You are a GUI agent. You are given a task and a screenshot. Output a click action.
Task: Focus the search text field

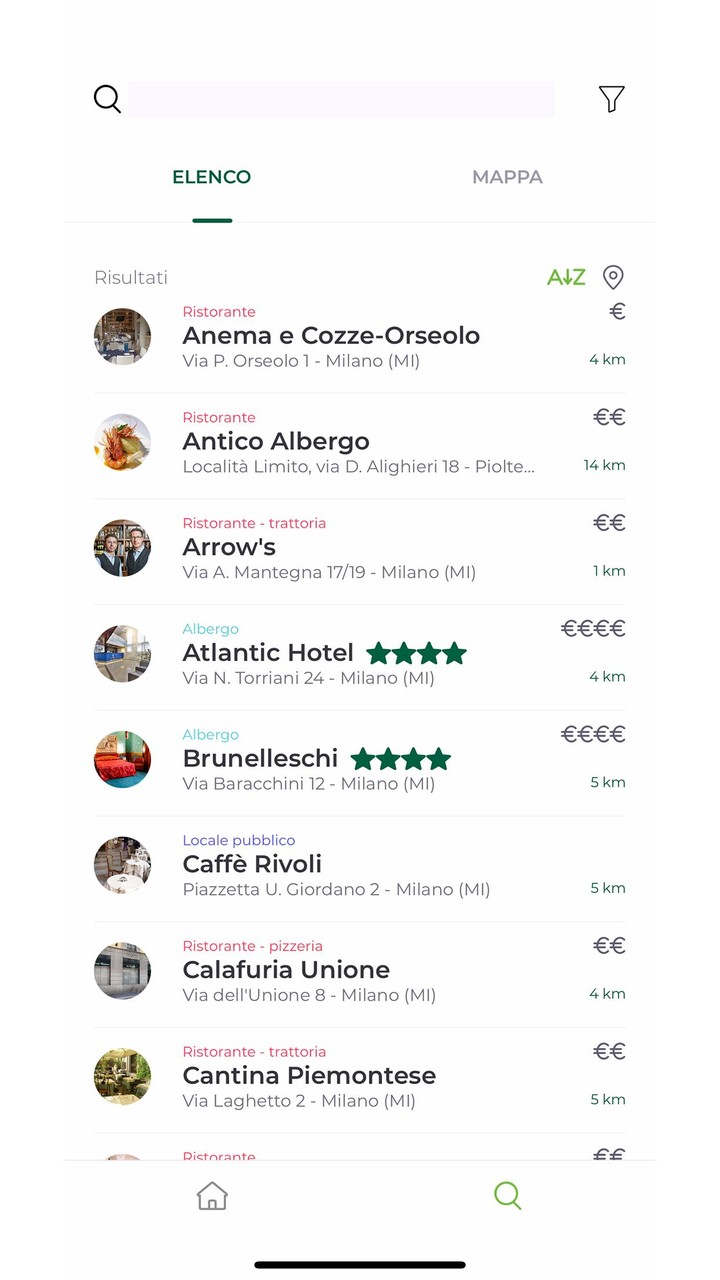pyautogui.click(x=340, y=99)
